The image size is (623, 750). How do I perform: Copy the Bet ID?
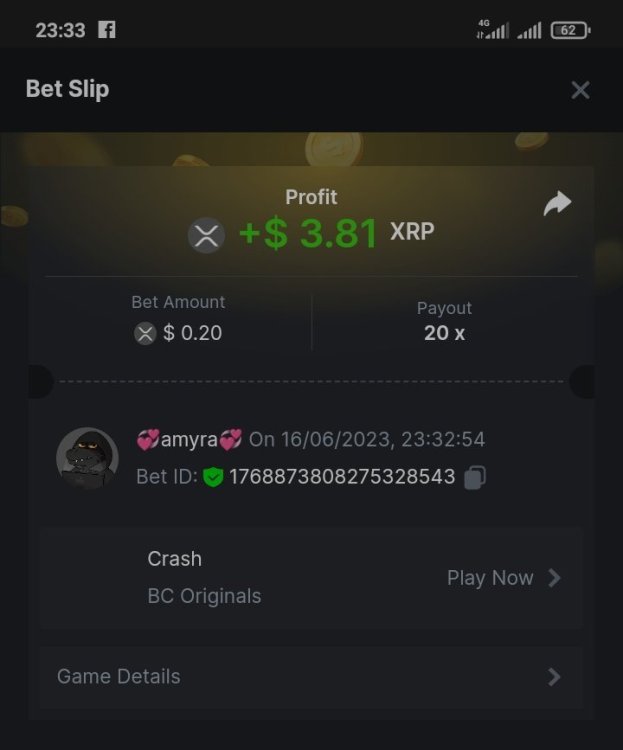tap(475, 477)
